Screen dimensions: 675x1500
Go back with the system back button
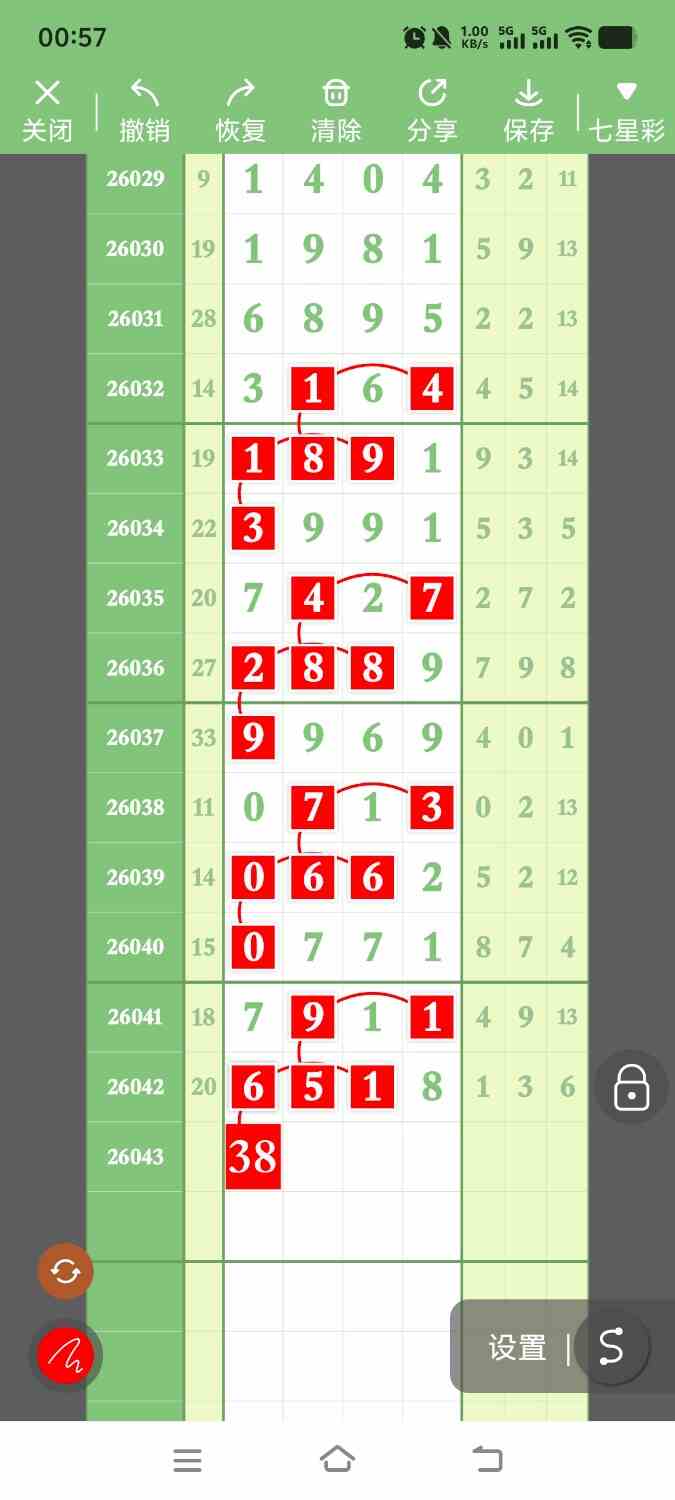coord(487,1460)
